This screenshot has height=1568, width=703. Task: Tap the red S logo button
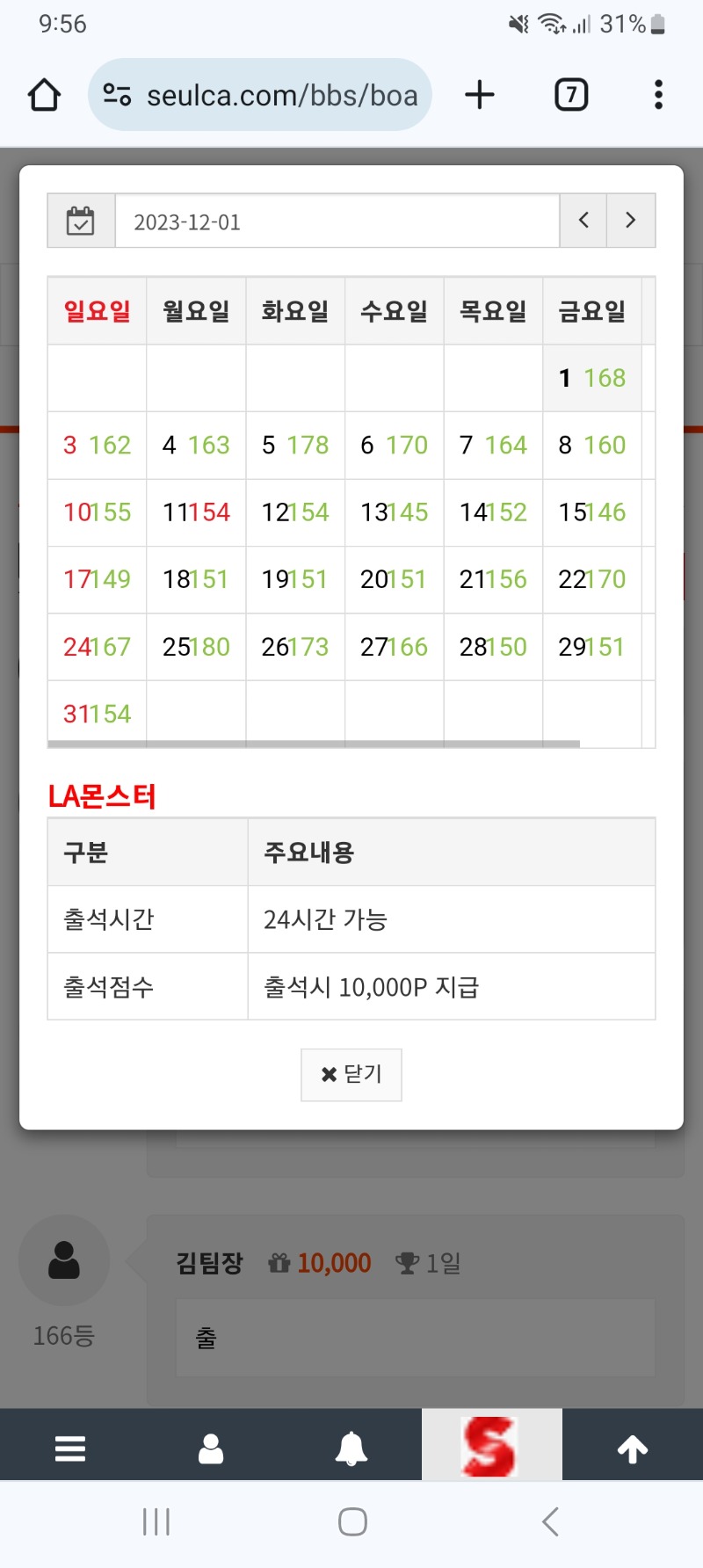(492, 1446)
